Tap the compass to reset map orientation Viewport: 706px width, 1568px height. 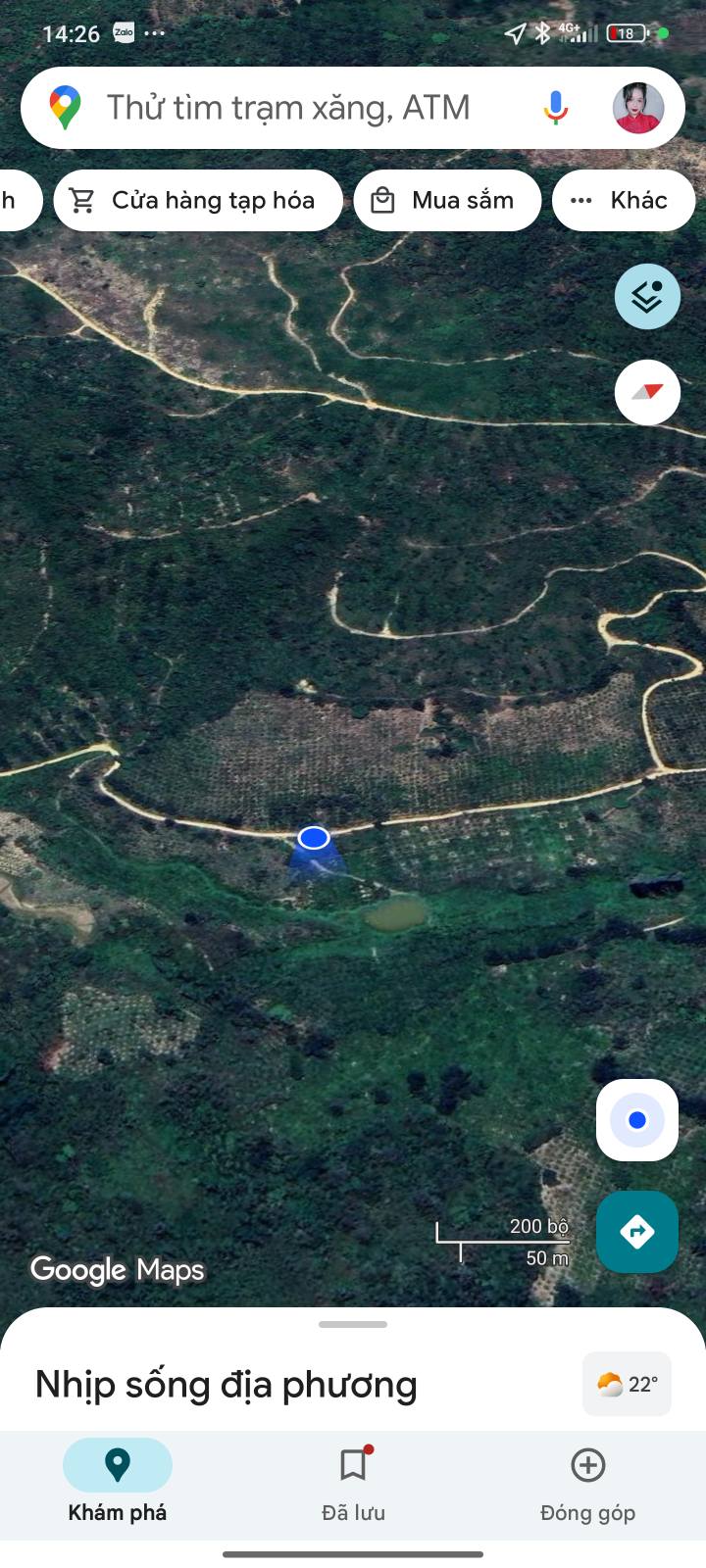point(647,392)
